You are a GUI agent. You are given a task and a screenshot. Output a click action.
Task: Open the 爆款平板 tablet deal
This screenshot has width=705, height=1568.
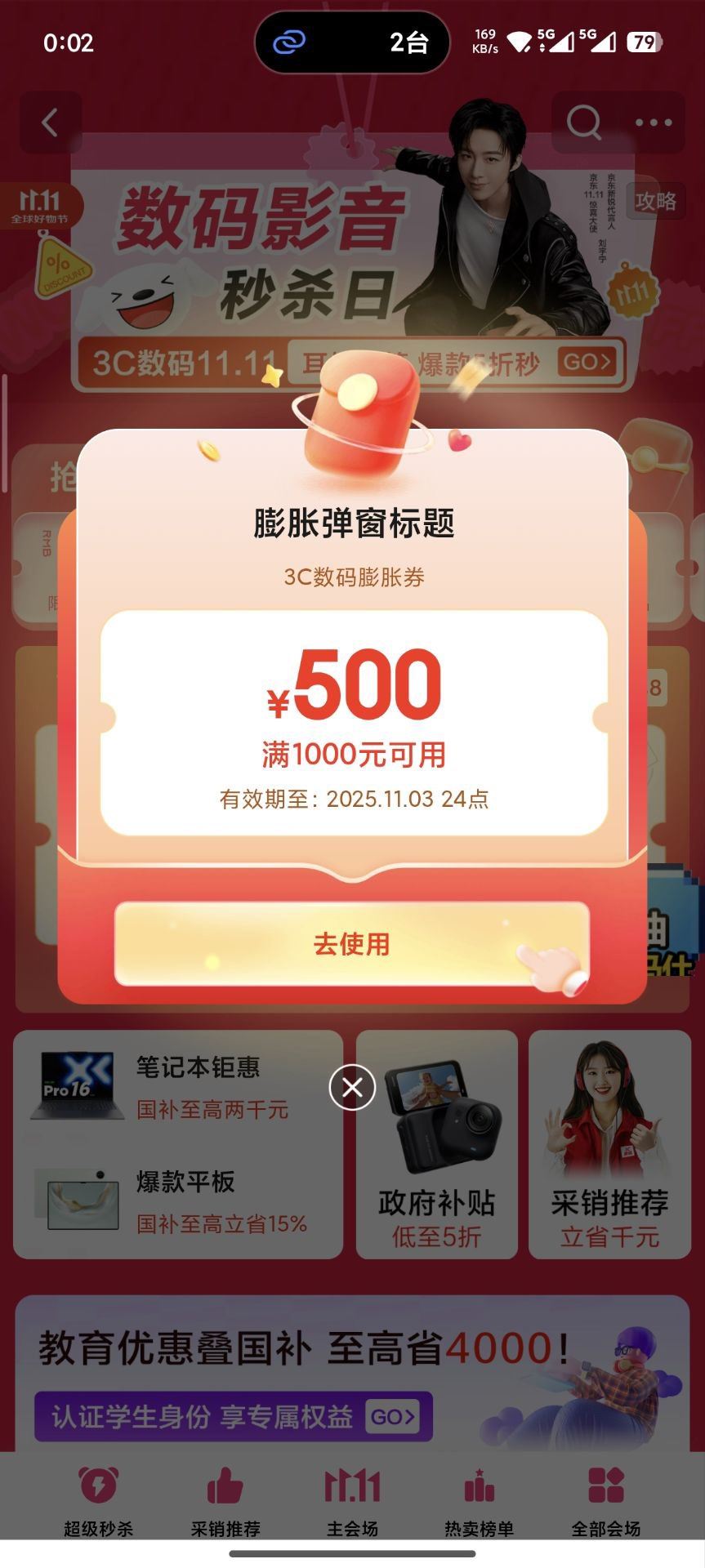(178, 1200)
